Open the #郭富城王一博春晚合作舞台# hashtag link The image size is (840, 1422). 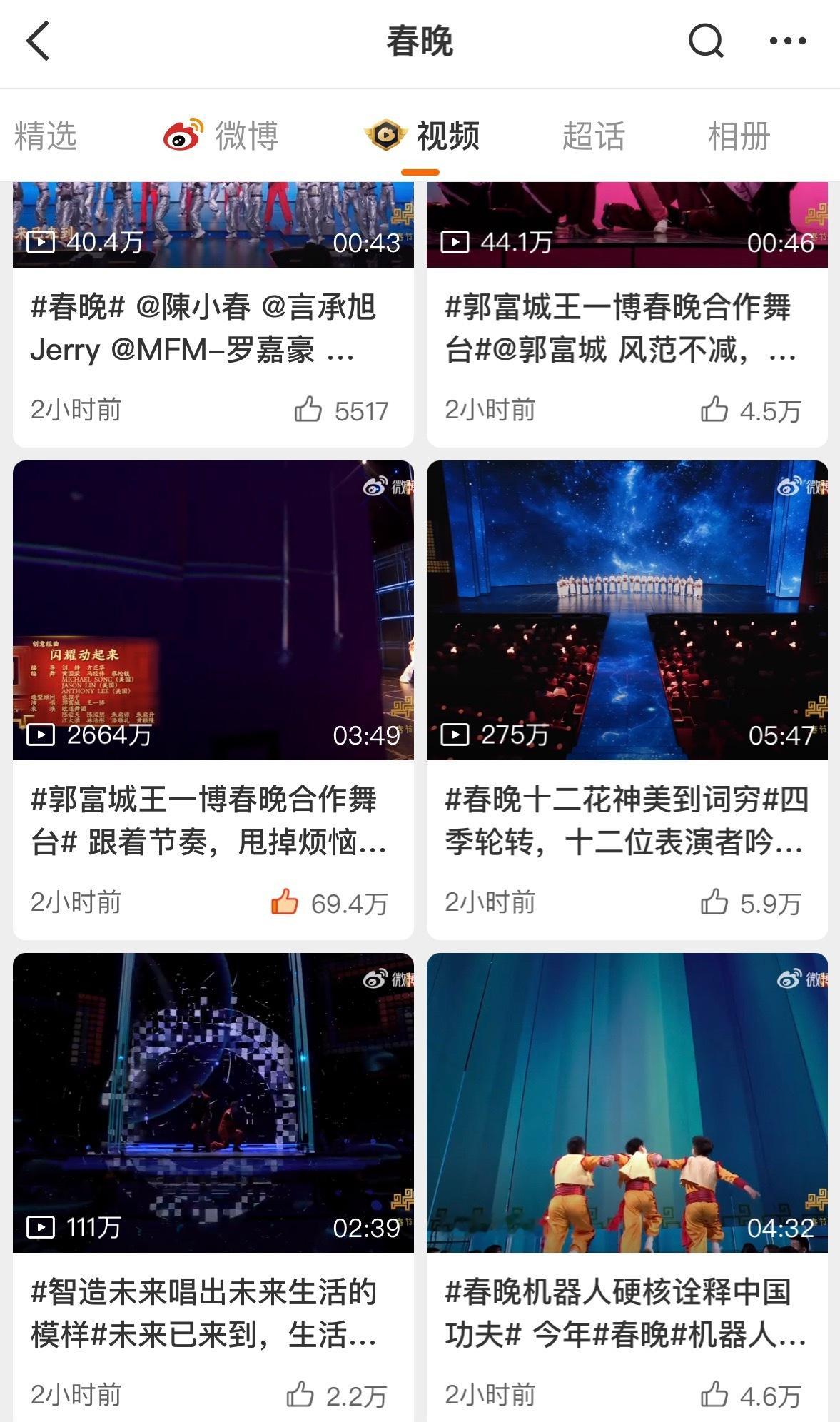coord(200,803)
